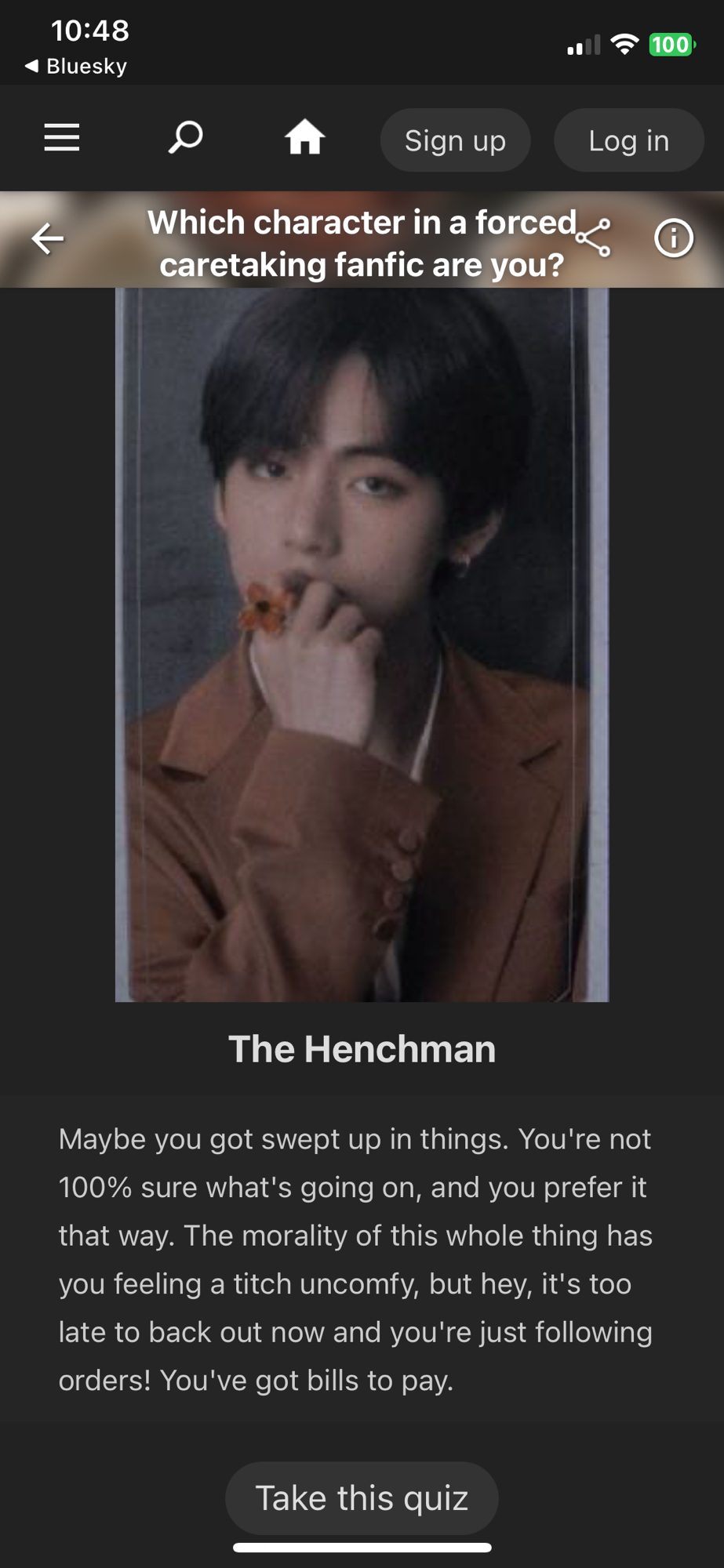Go back using the arrow
Image resolution: width=724 pixels, height=1568 pixels.
coord(48,238)
